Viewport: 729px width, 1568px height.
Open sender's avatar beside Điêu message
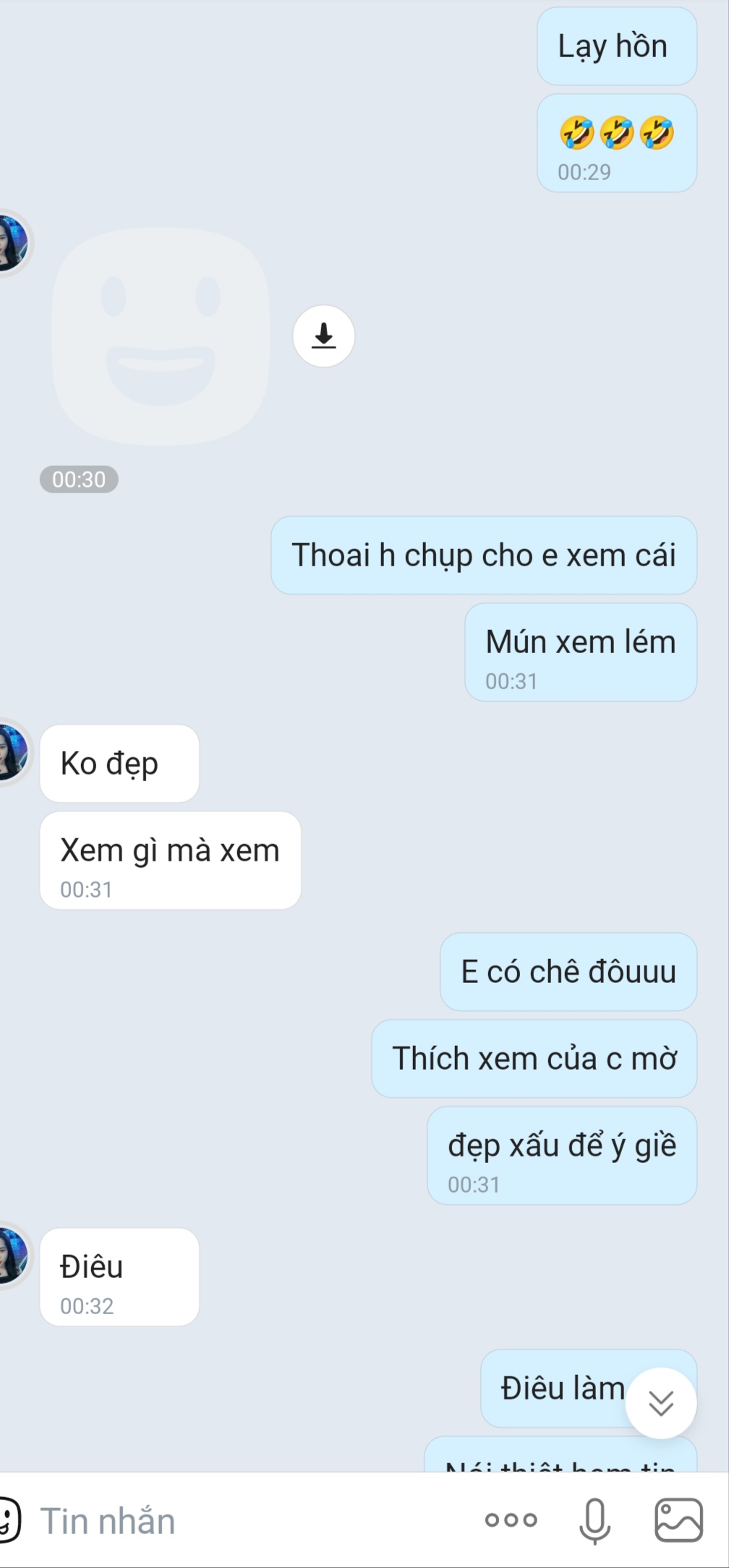[x=12, y=1256]
